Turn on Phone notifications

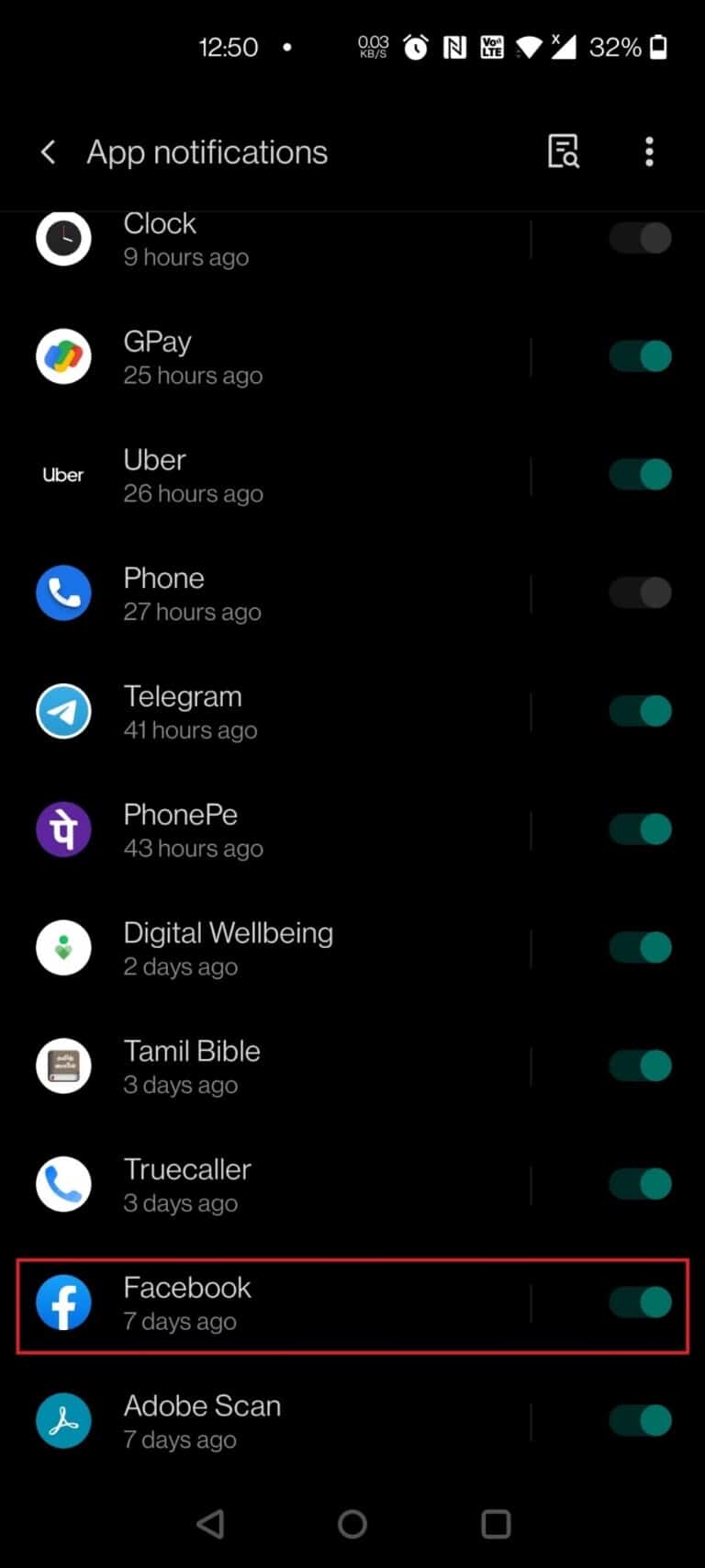pyautogui.click(x=640, y=592)
